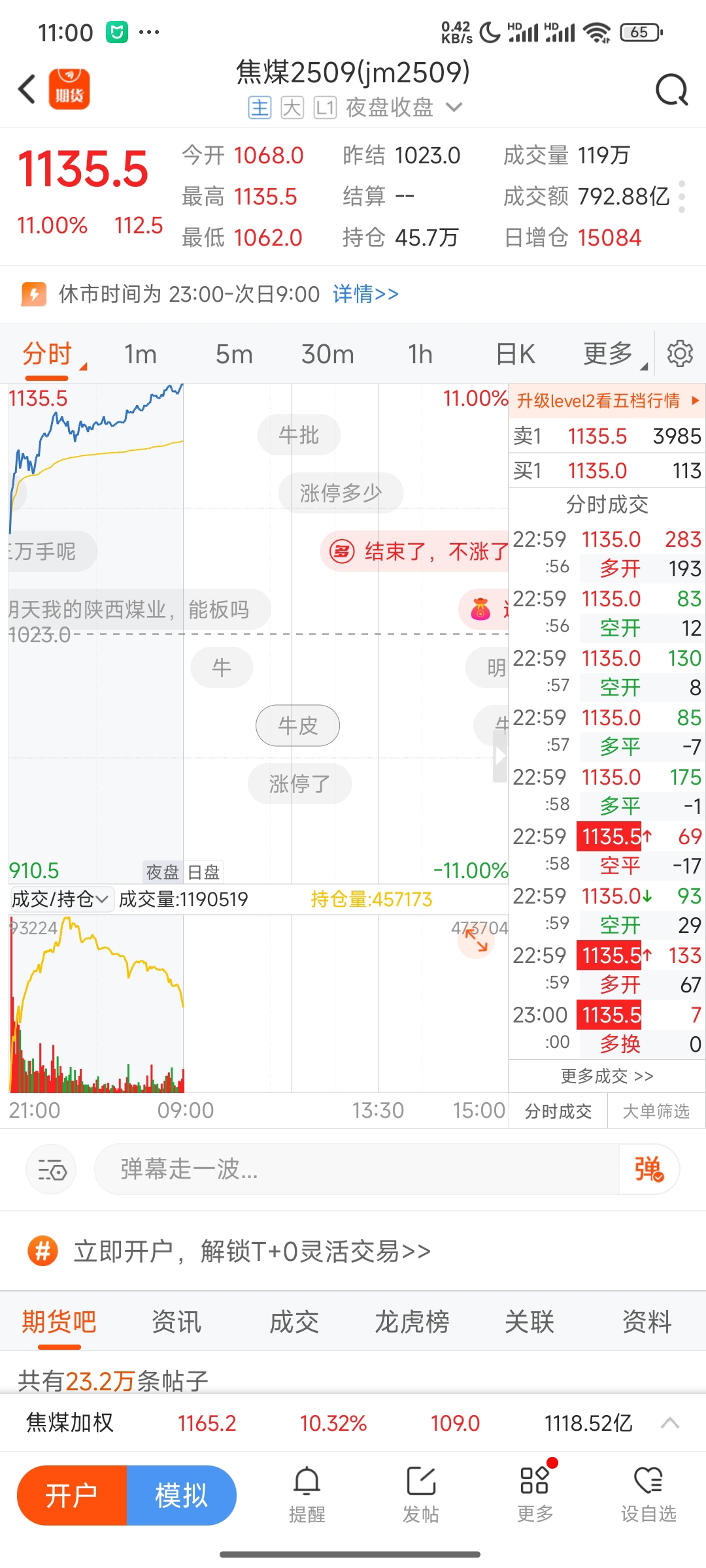Go back using the top-left arrow
The width and height of the screenshot is (706, 1568).
27,90
